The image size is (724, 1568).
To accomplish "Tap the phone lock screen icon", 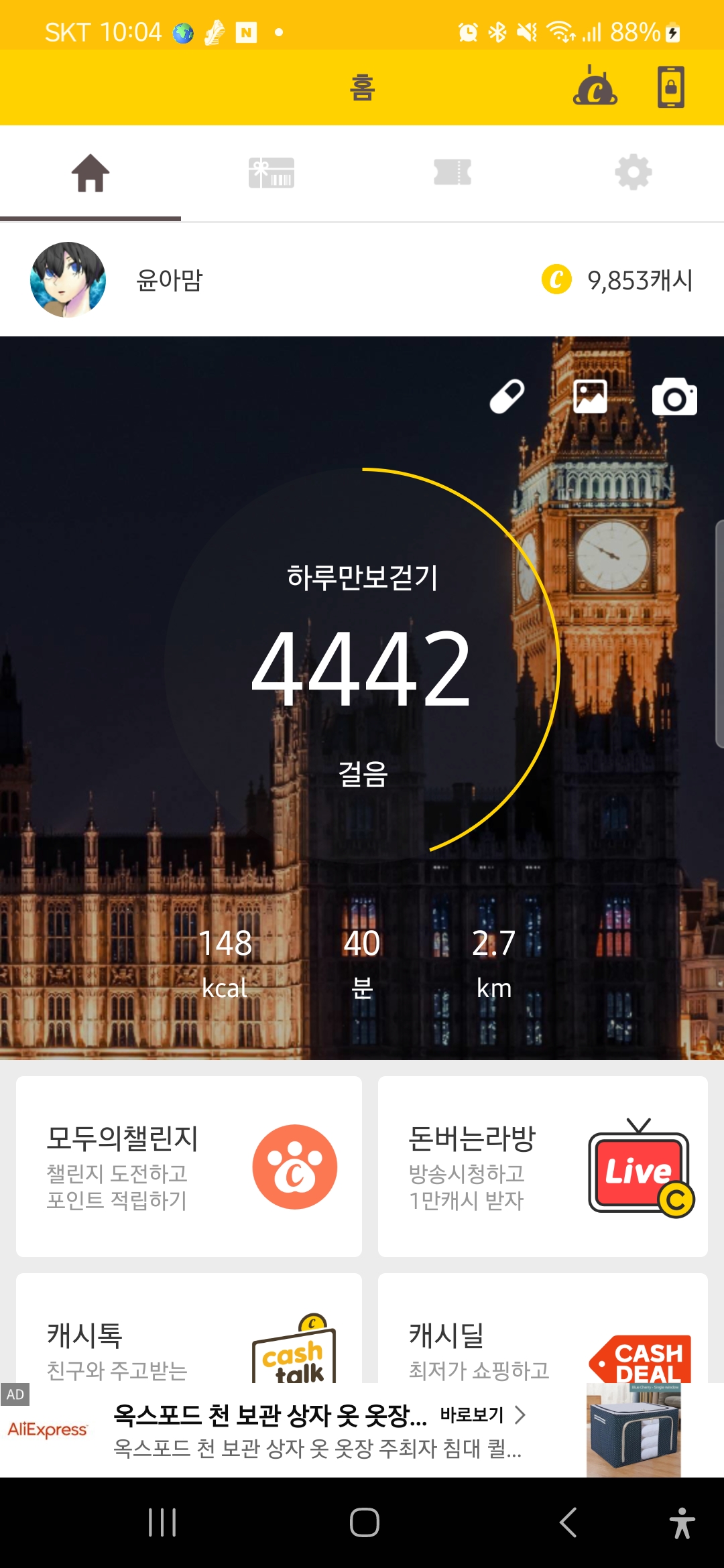I will 670,87.
